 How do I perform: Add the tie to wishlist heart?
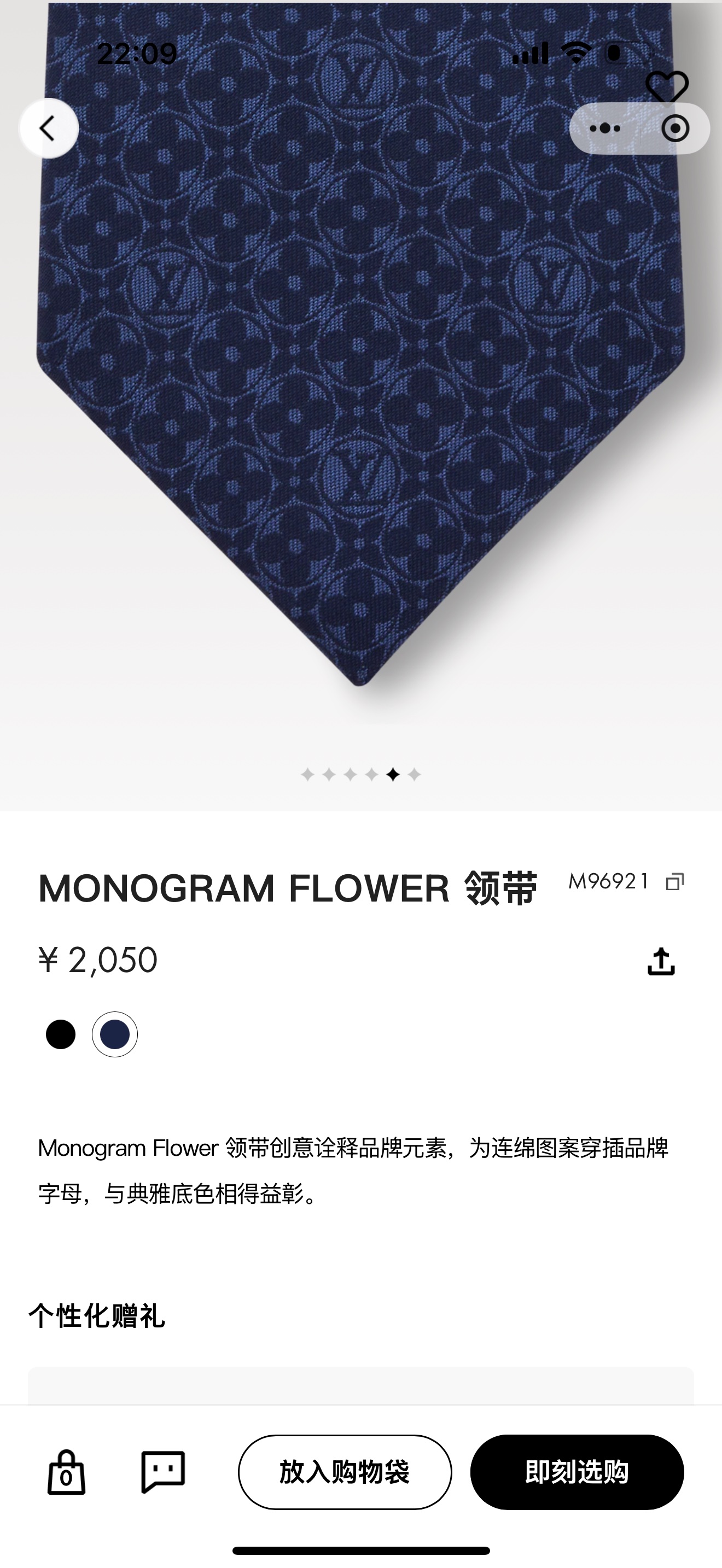point(667,86)
